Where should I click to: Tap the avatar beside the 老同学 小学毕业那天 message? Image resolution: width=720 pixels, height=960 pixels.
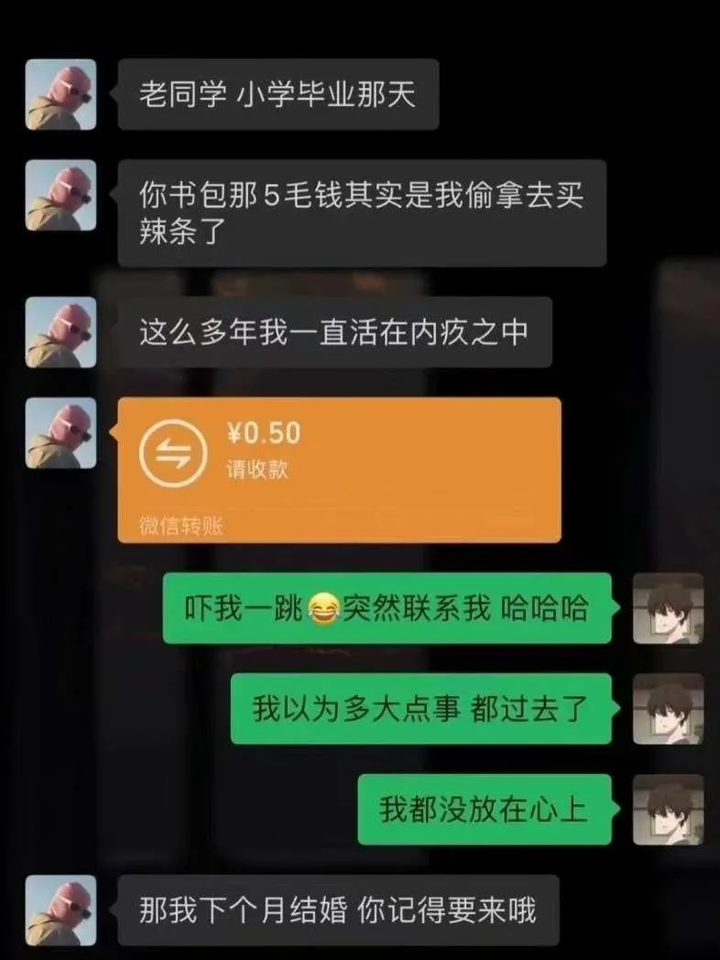point(61,95)
